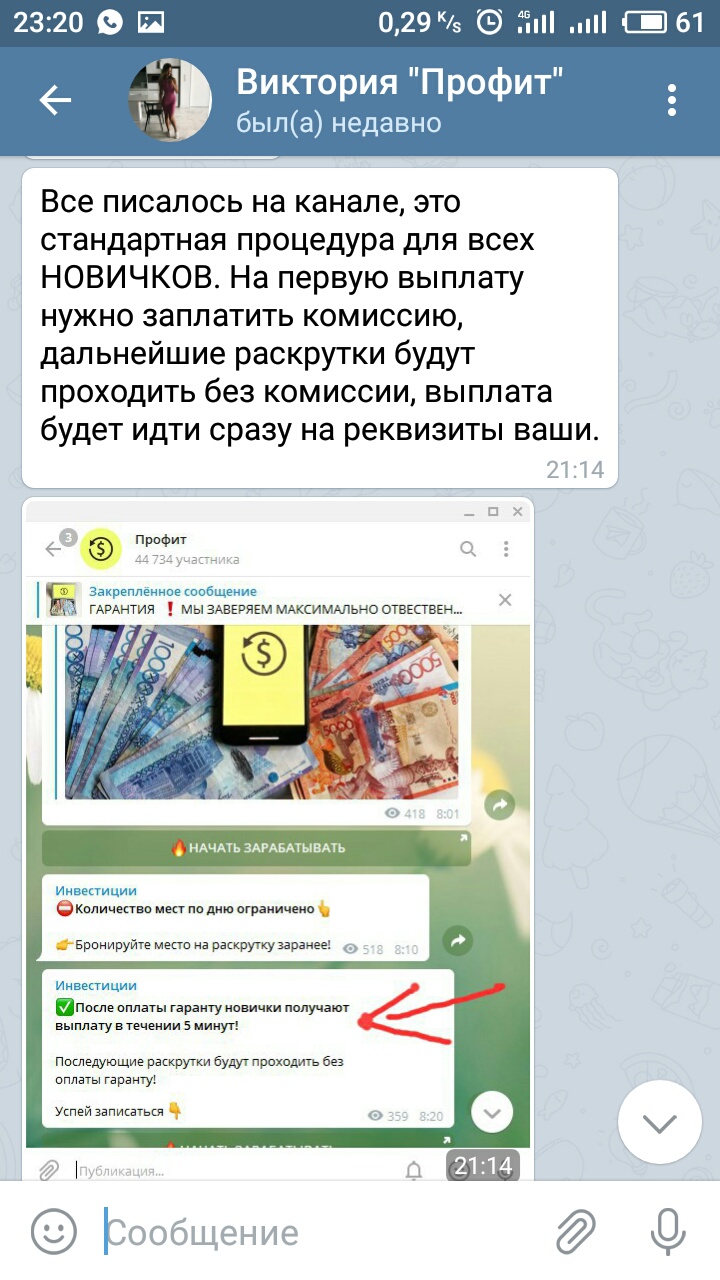Go back to the chat list

click(55, 100)
